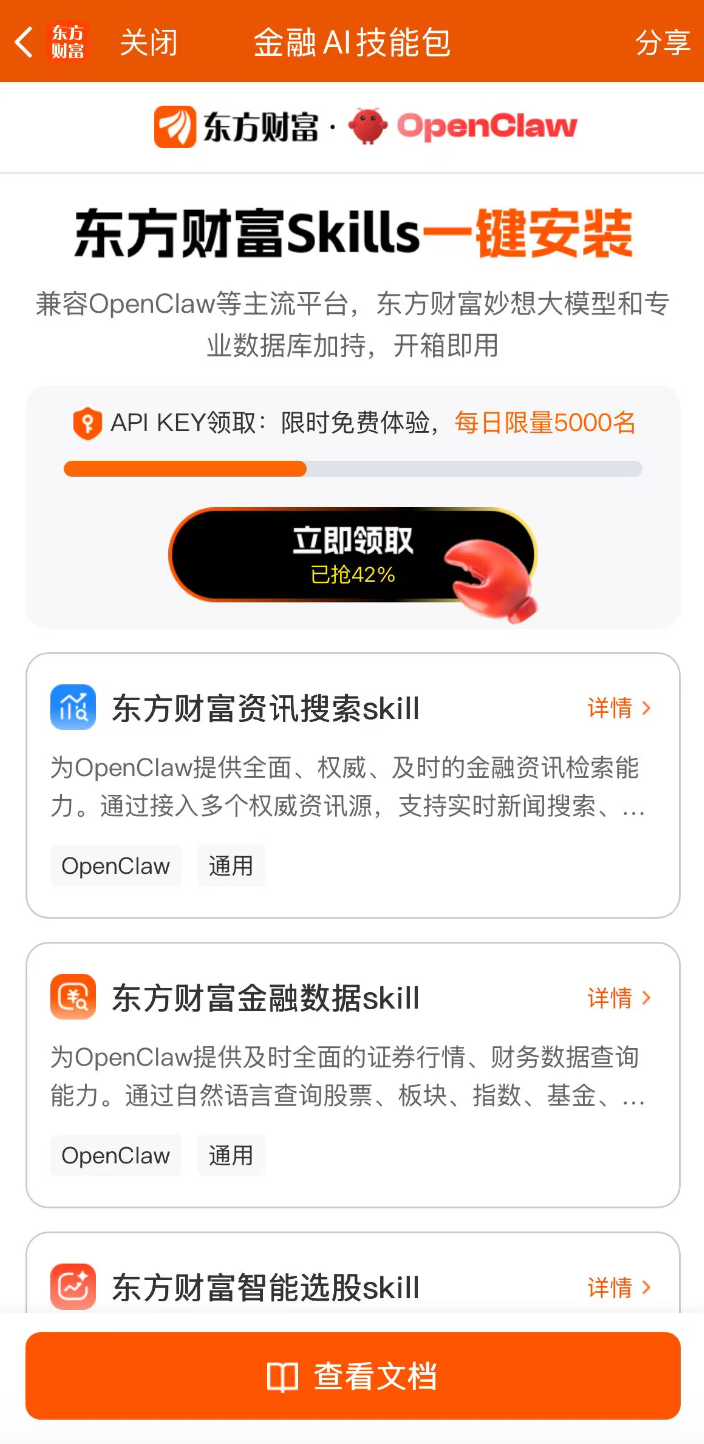Open 详情 for 东方财富资讯搜索skill
The width and height of the screenshot is (704, 1444).
[619, 708]
